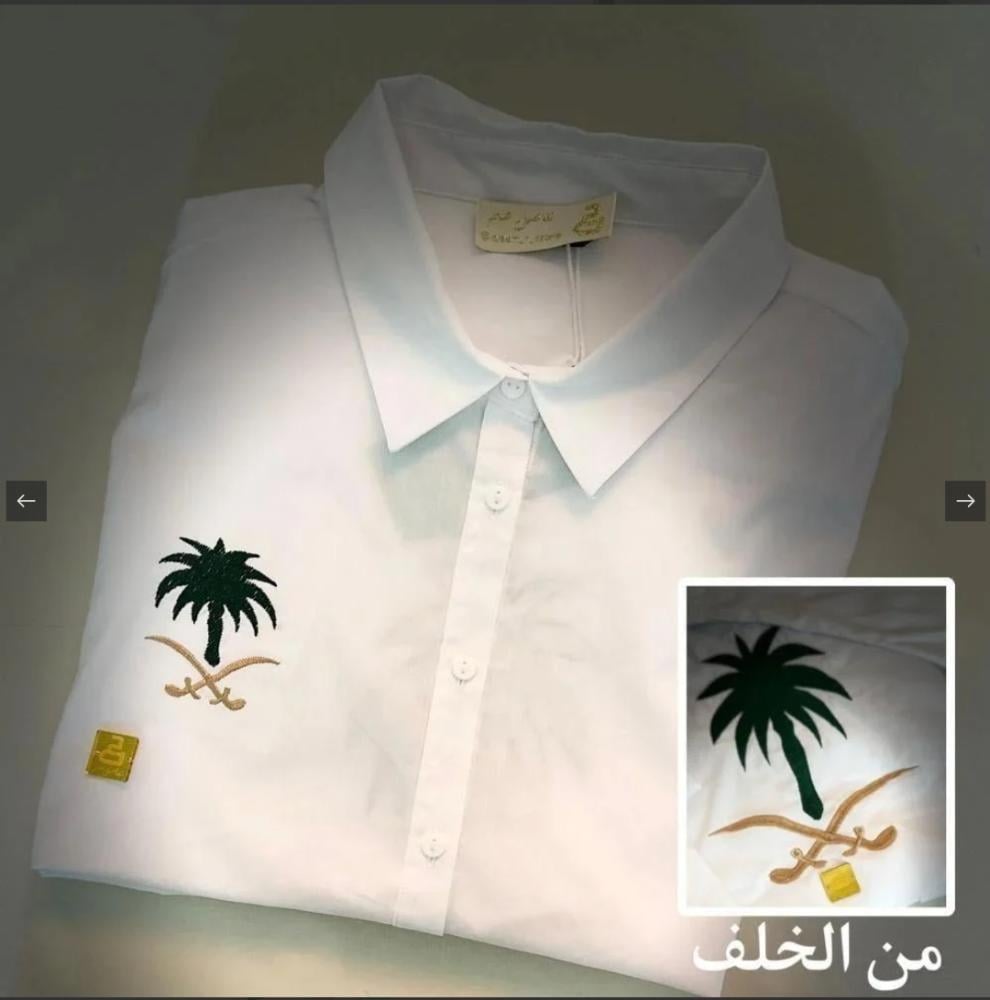This screenshot has width=990, height=1000.
Task: Go to the previous product image
Action: [26, 501]
